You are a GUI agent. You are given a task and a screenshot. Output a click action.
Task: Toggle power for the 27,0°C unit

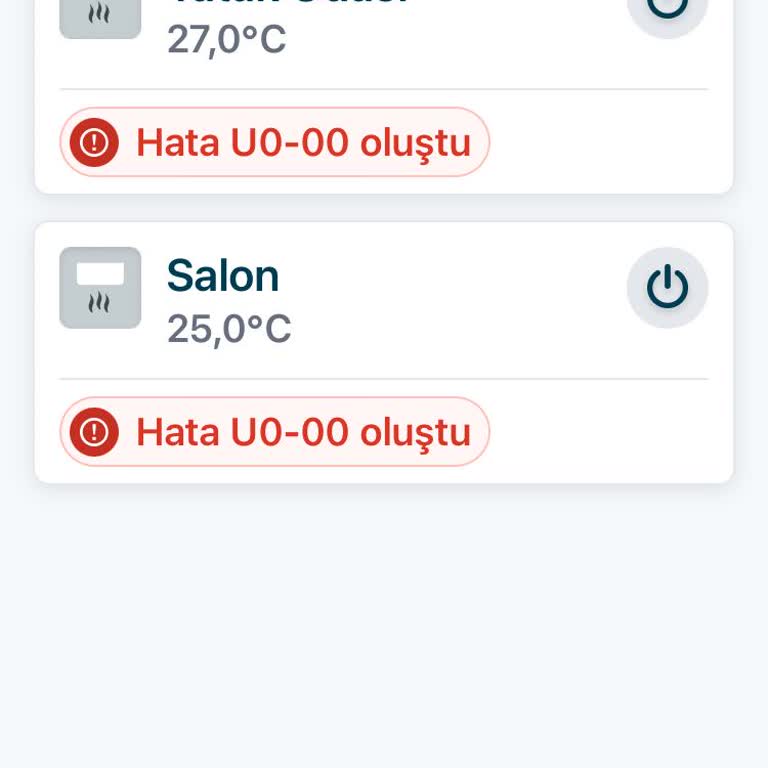pos(667,8)
